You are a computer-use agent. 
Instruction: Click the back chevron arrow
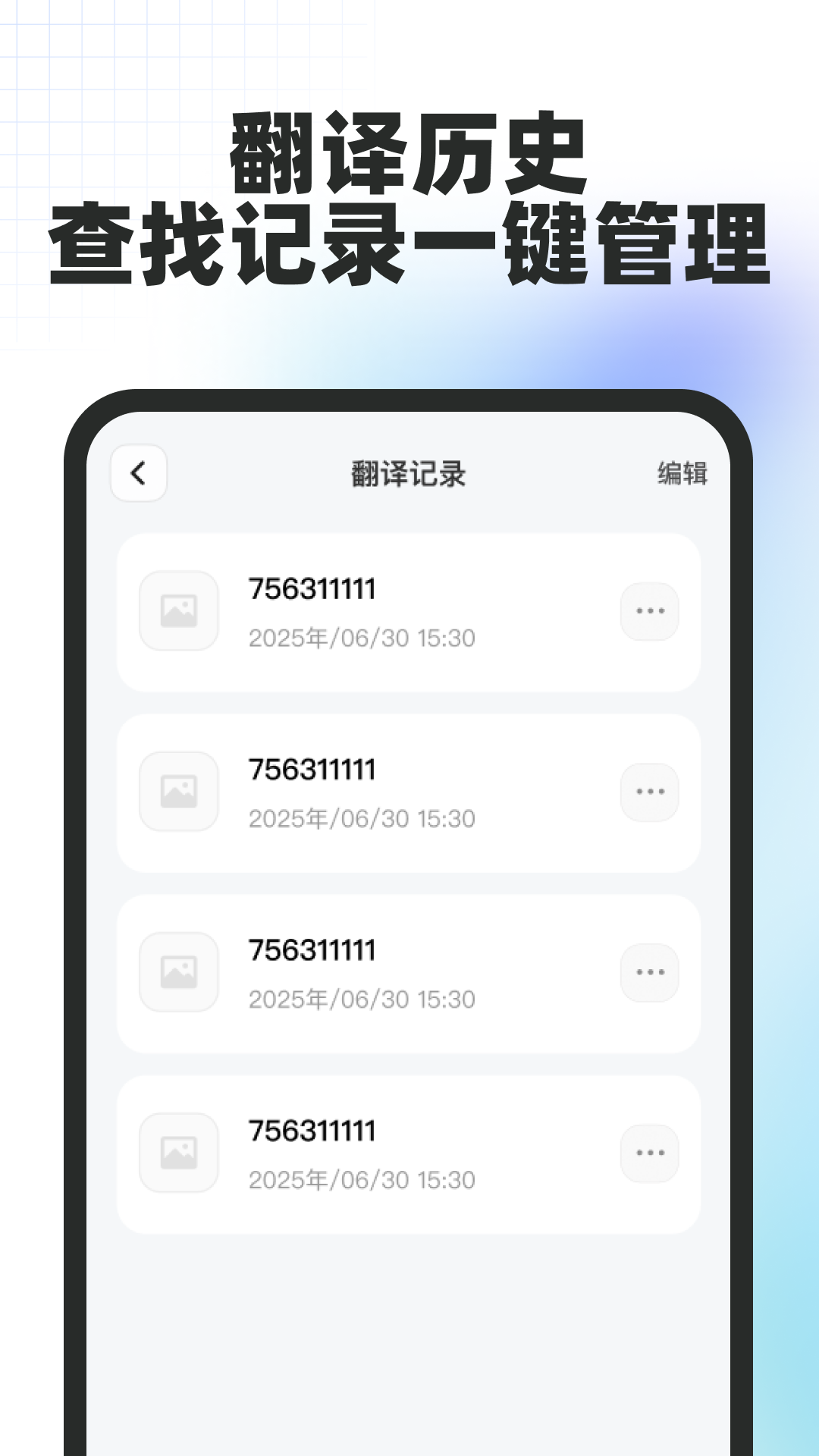[138, 472]
